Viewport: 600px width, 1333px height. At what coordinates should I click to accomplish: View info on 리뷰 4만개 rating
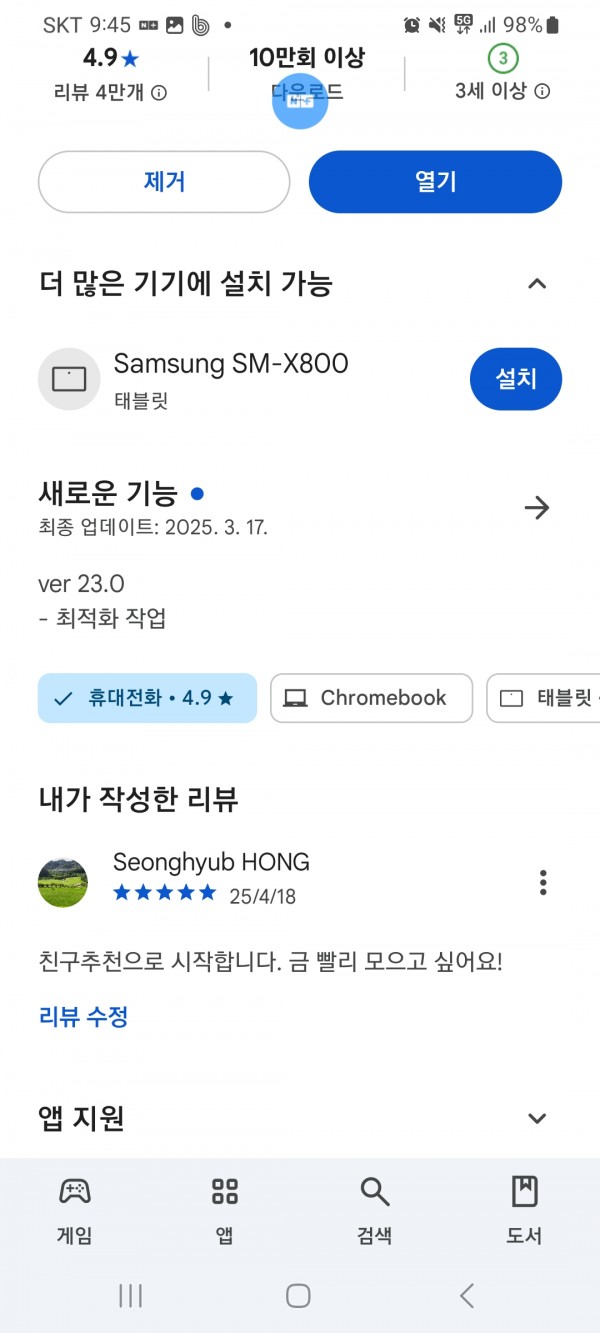(x=159, y=93)
